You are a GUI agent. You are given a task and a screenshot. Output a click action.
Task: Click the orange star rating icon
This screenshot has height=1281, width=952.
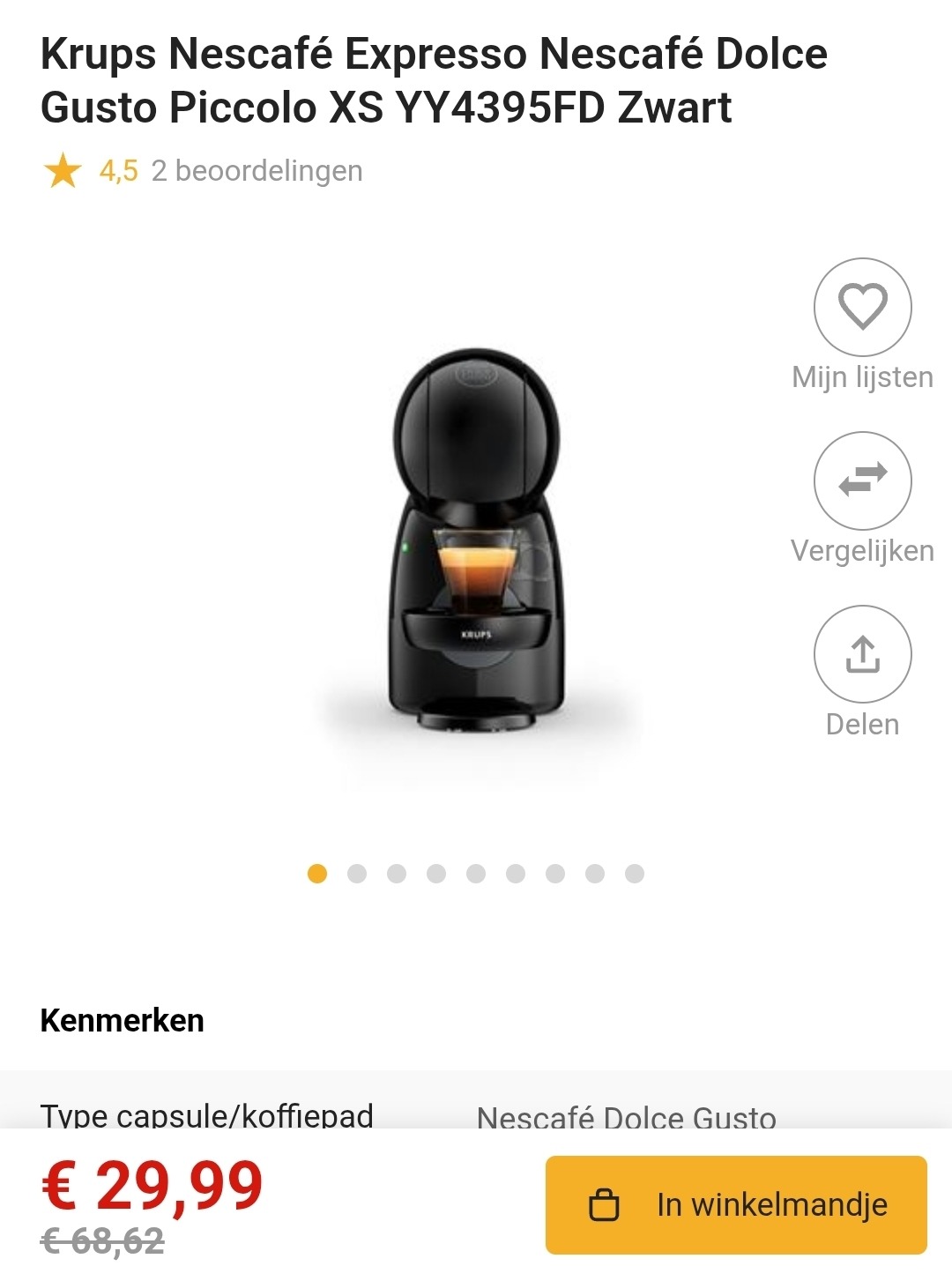point(62,169)
